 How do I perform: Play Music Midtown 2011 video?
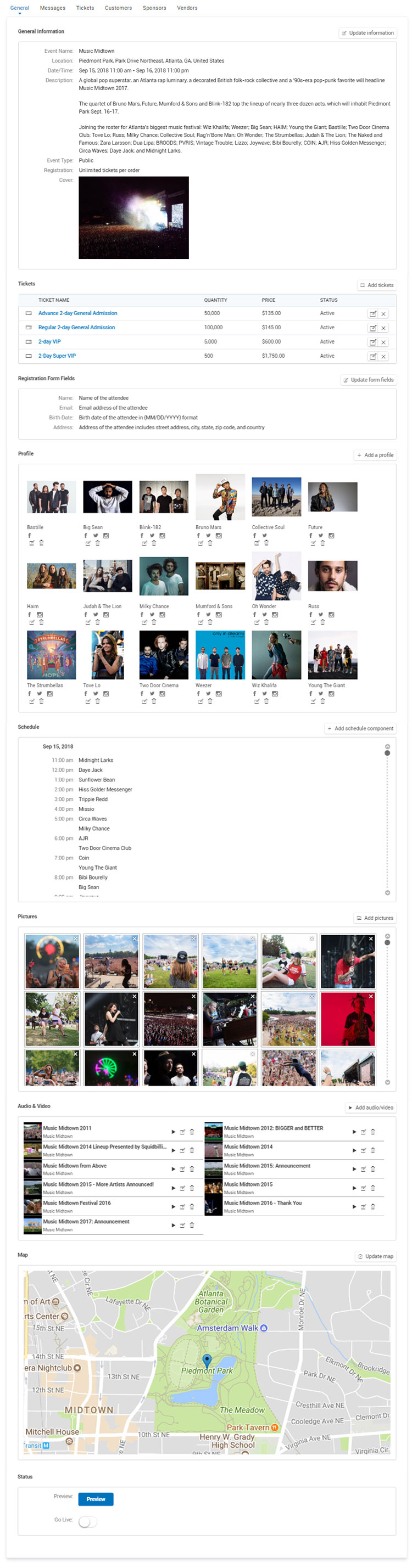[173, 1132]
